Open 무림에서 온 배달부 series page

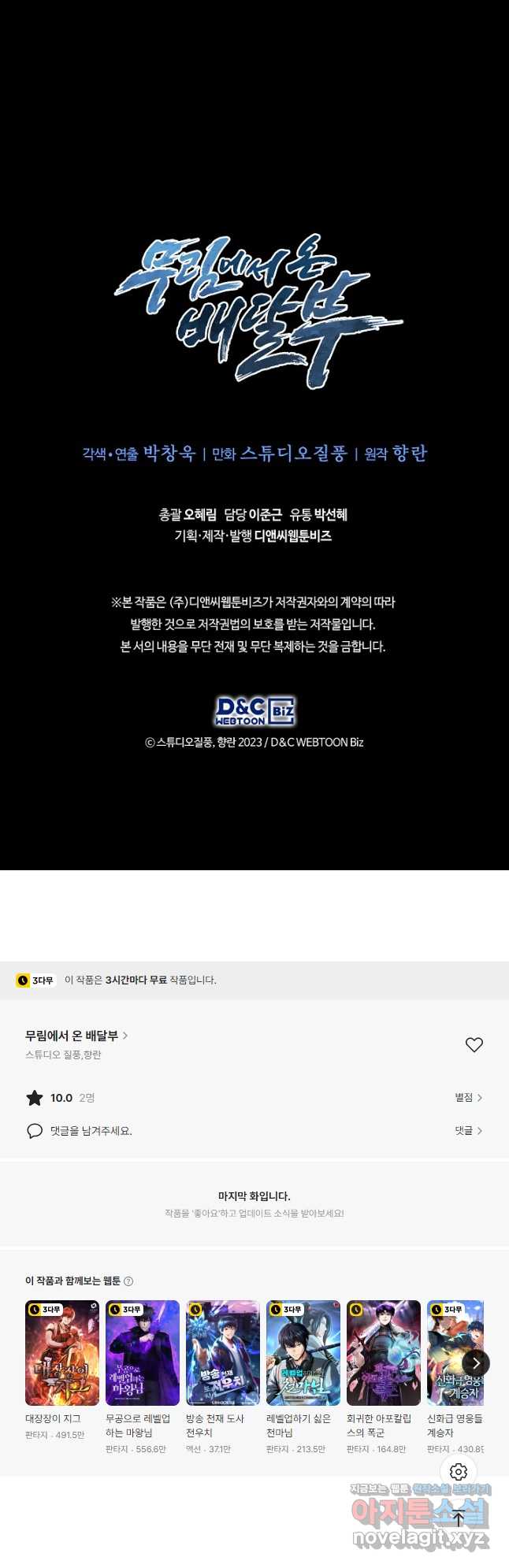(x=76, y=1036)
